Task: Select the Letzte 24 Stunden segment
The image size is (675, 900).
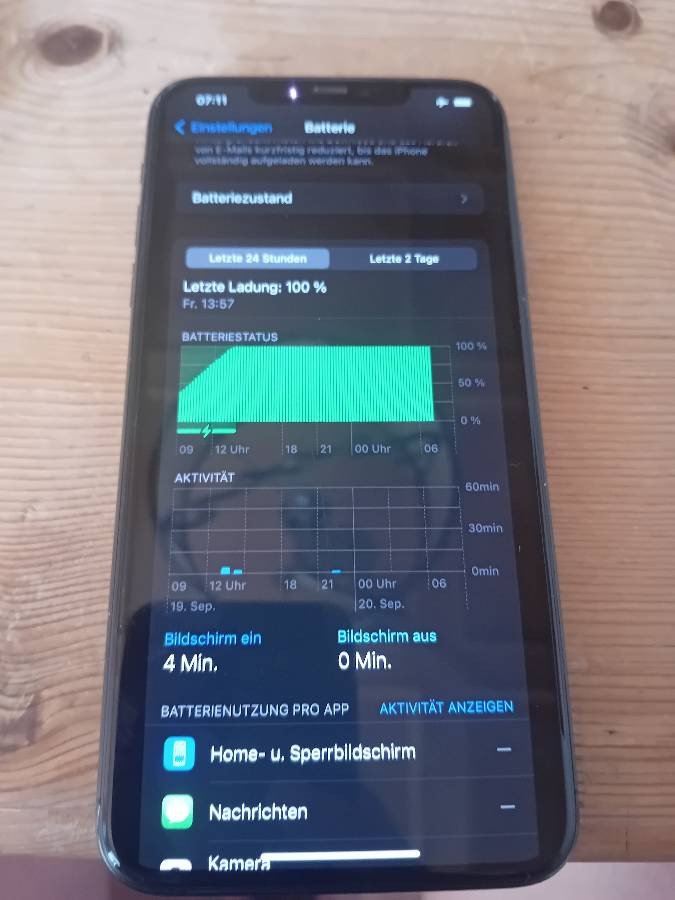Action: [257, 258]
